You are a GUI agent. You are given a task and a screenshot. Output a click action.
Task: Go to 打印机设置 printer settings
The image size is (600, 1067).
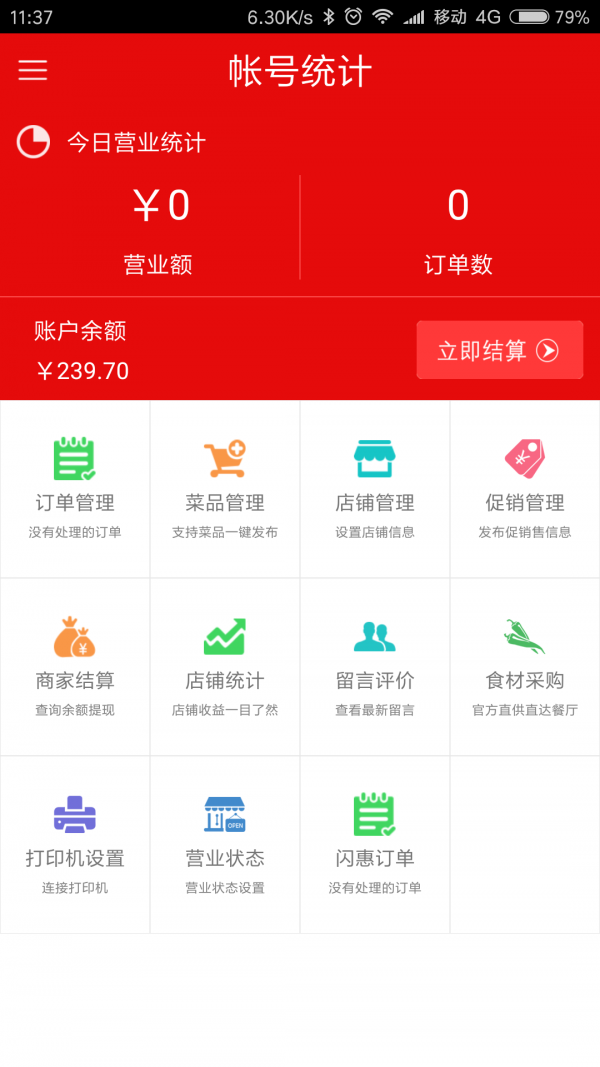coord(75,845)
